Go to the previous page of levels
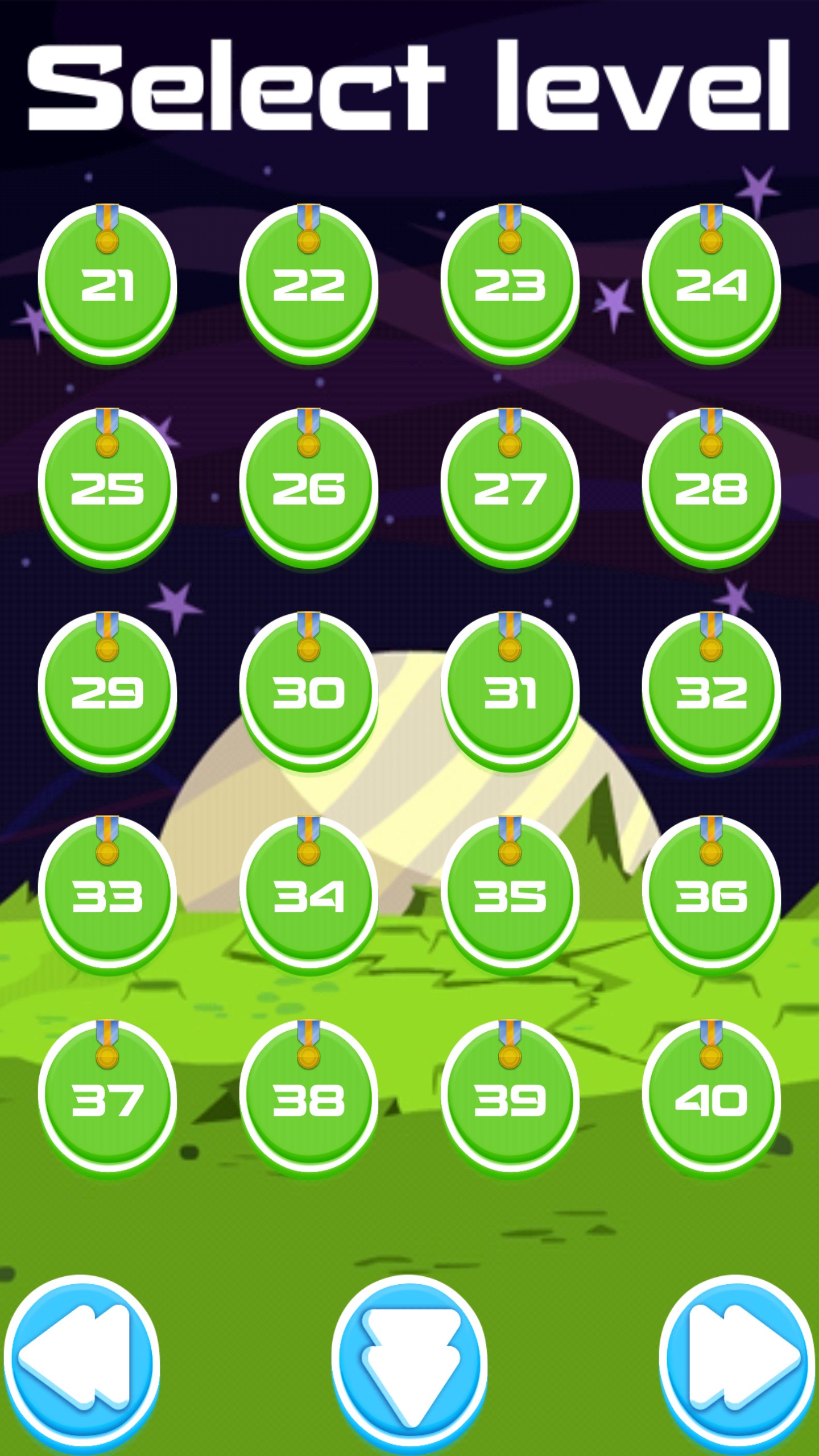Viewport: 819px width, 1456px height. [x=81, y=1362]
